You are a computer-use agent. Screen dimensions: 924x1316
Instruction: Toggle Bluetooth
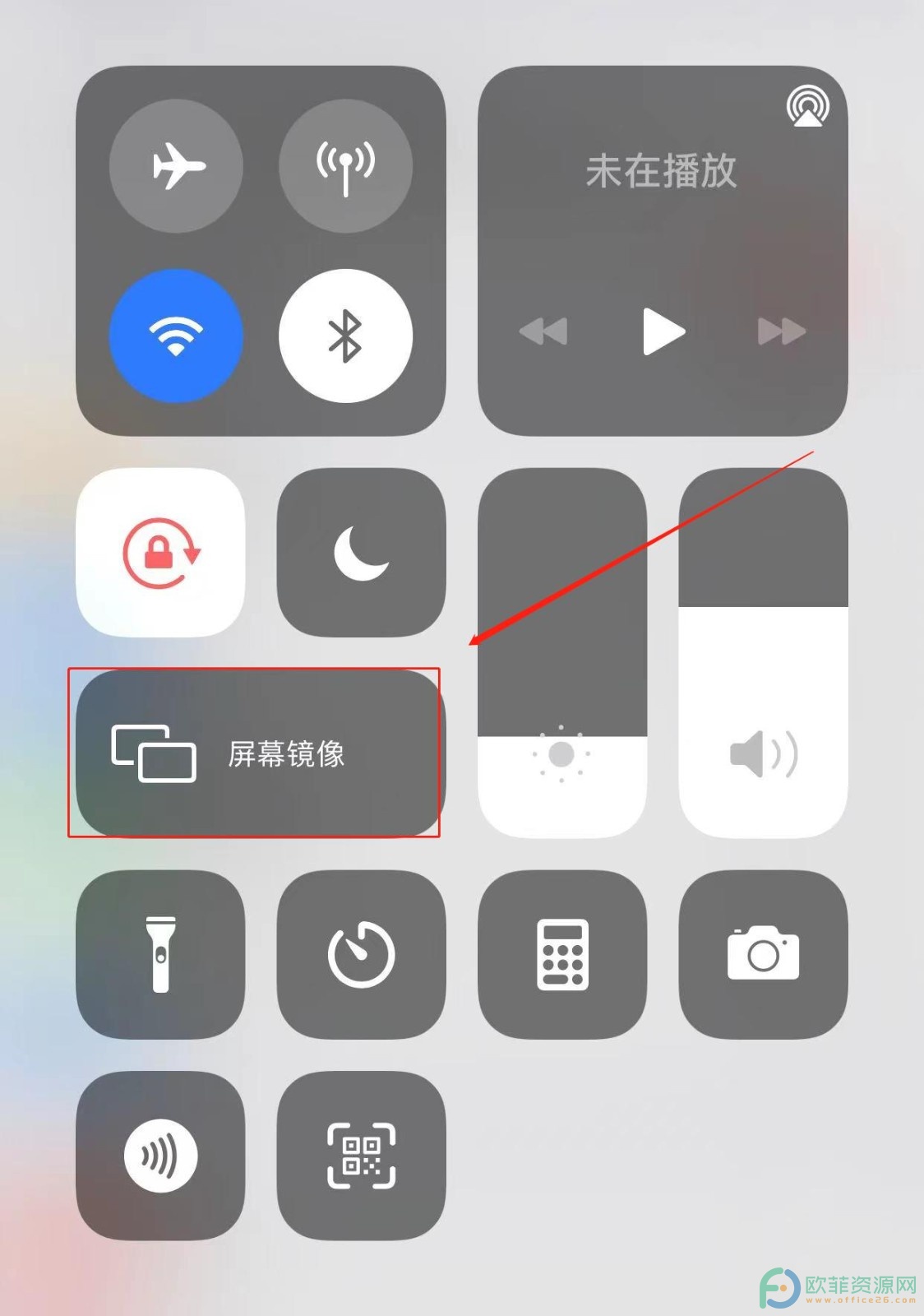point(345,336)
